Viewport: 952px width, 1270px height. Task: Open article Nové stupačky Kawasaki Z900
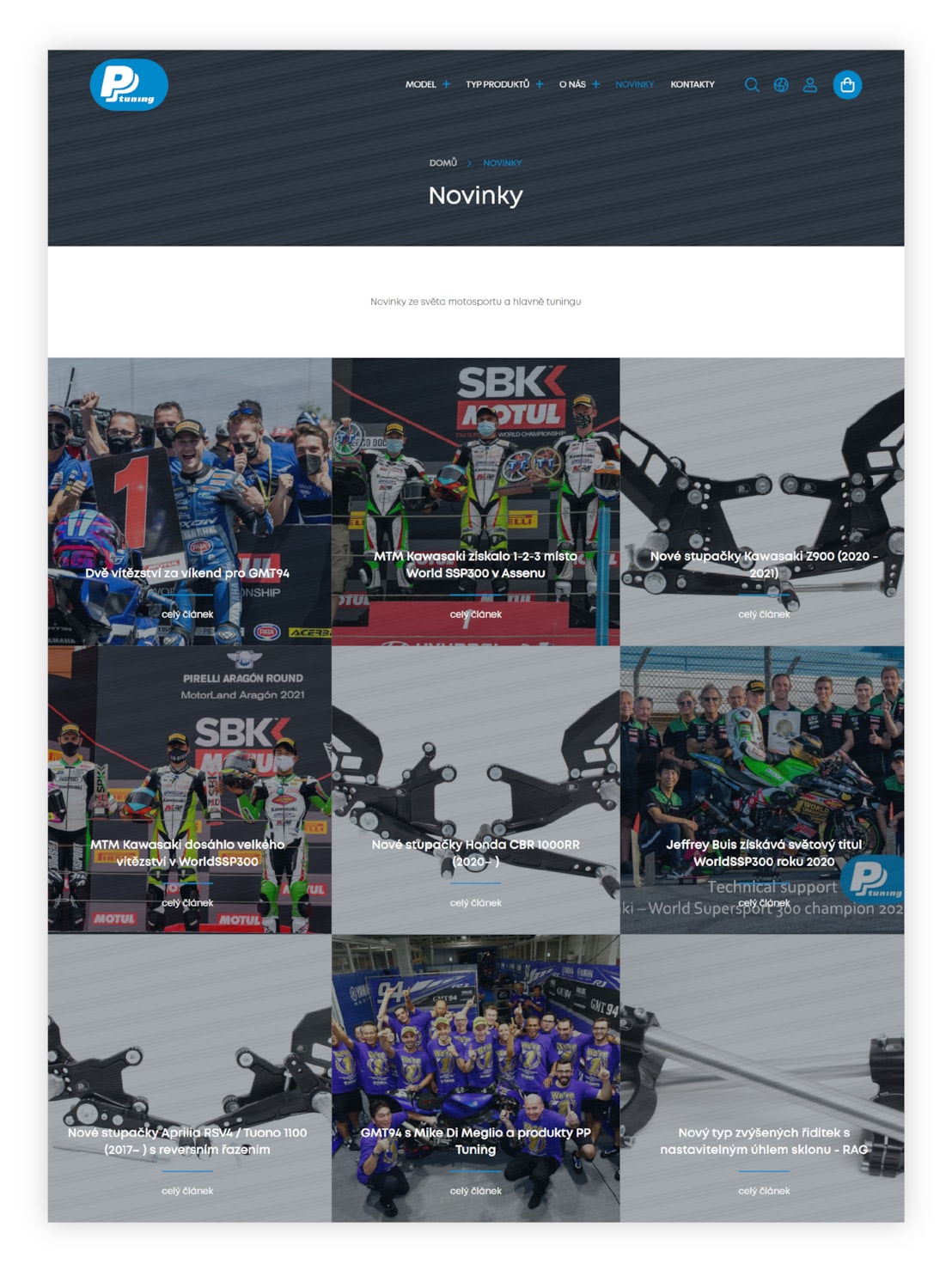pyautogui.click(x=763, y=565)
